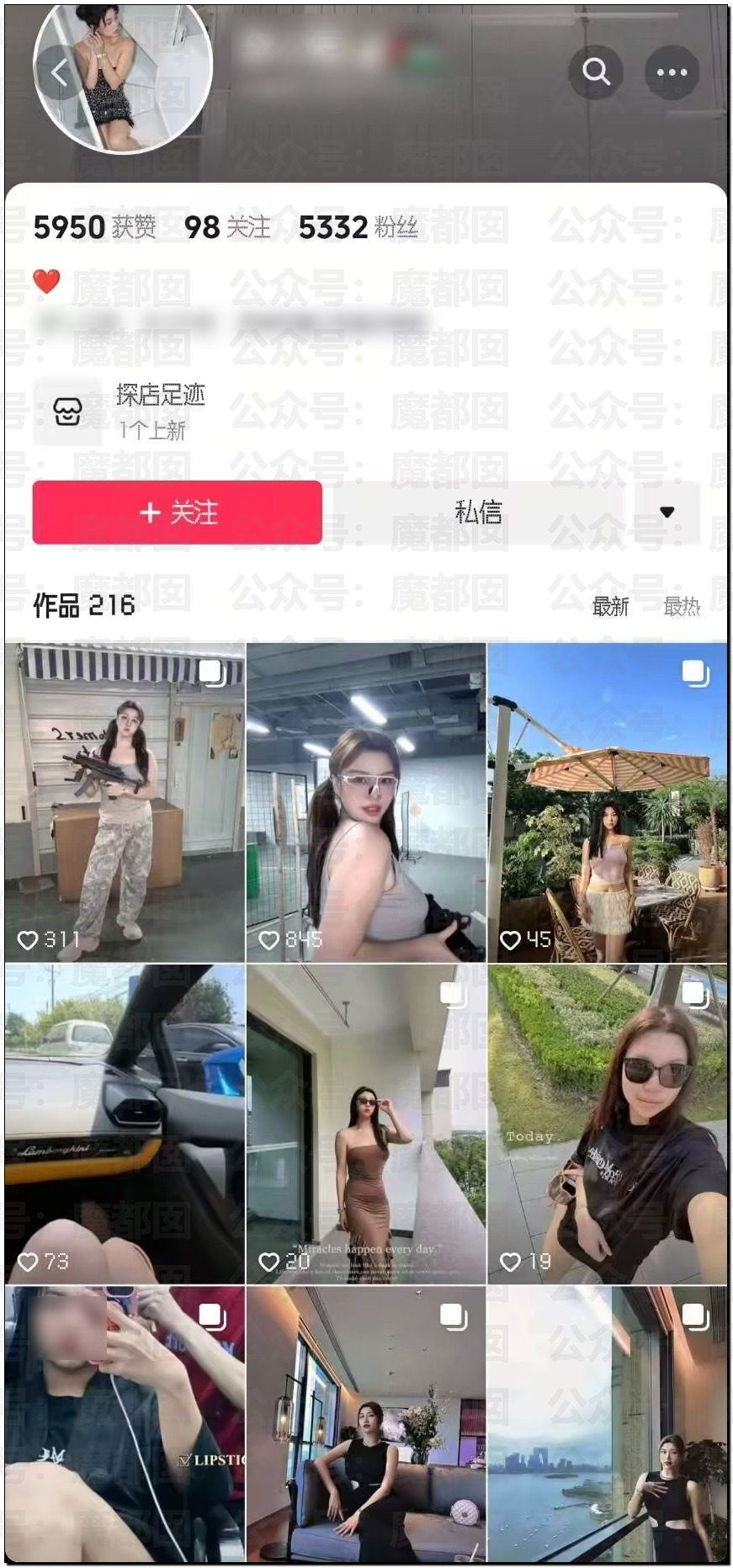
Task: View the 5332 粉丝 followers list
Action: click(x=359, y=227)
